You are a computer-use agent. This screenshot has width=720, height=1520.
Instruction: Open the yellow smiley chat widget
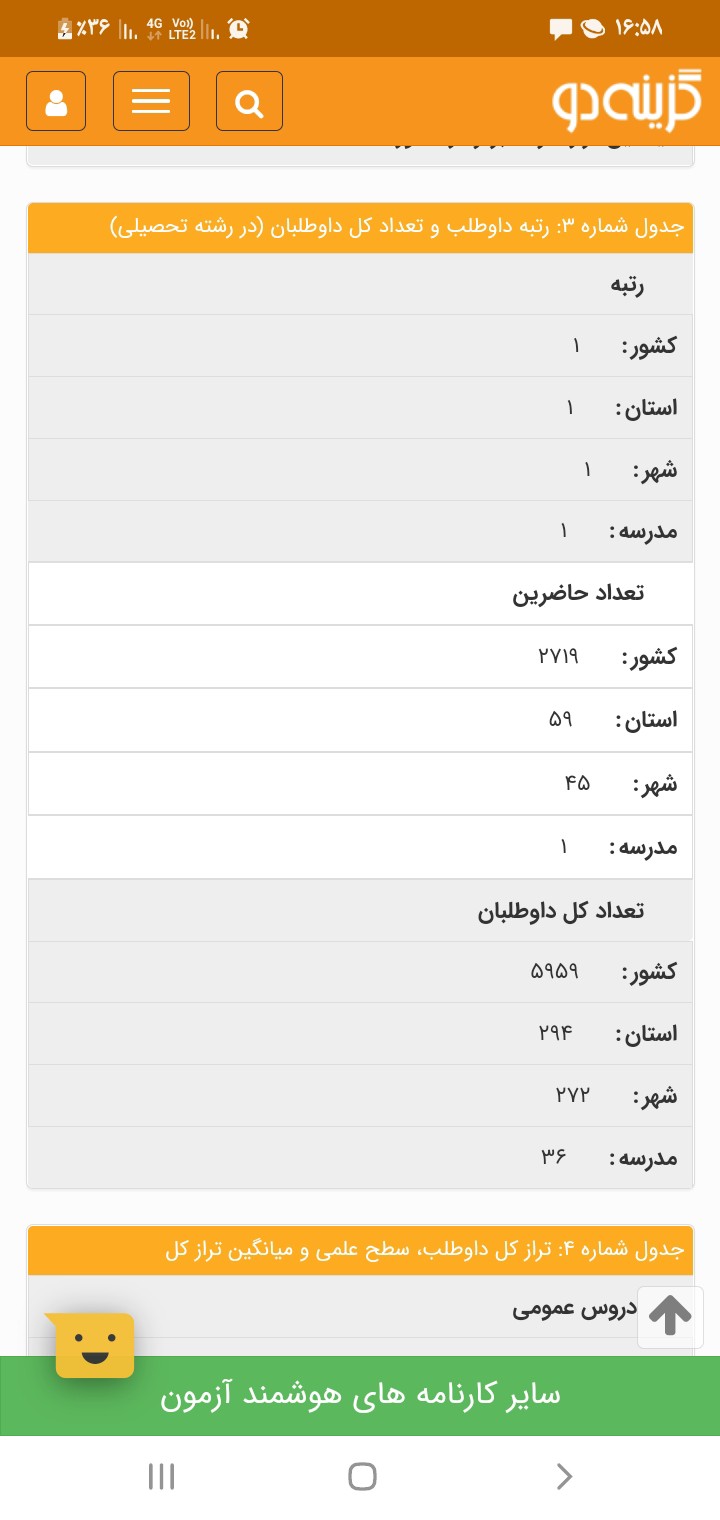click(94, 1346)
